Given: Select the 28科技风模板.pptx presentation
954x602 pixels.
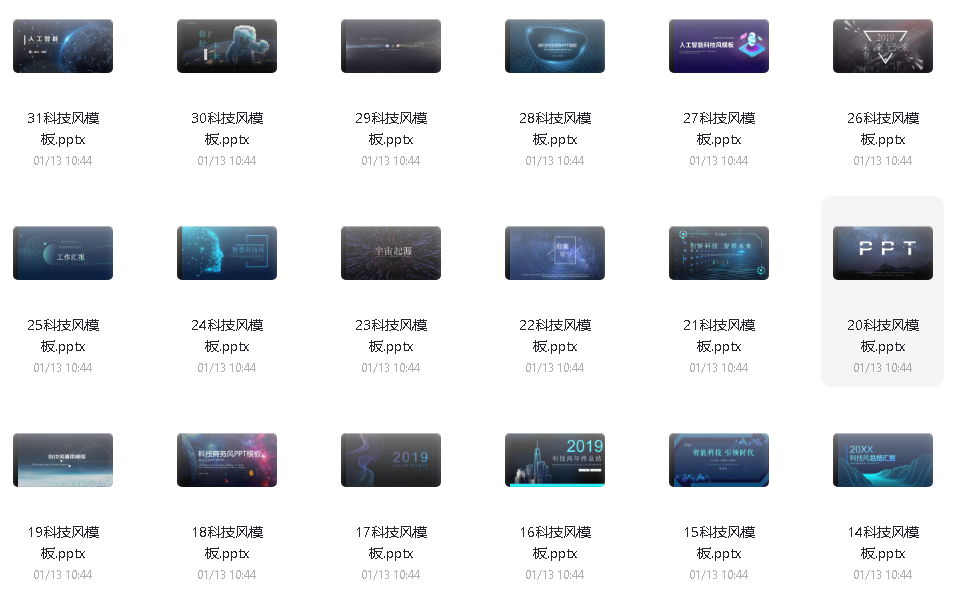Looking at the screenshot, I should (x=555, y=46).
